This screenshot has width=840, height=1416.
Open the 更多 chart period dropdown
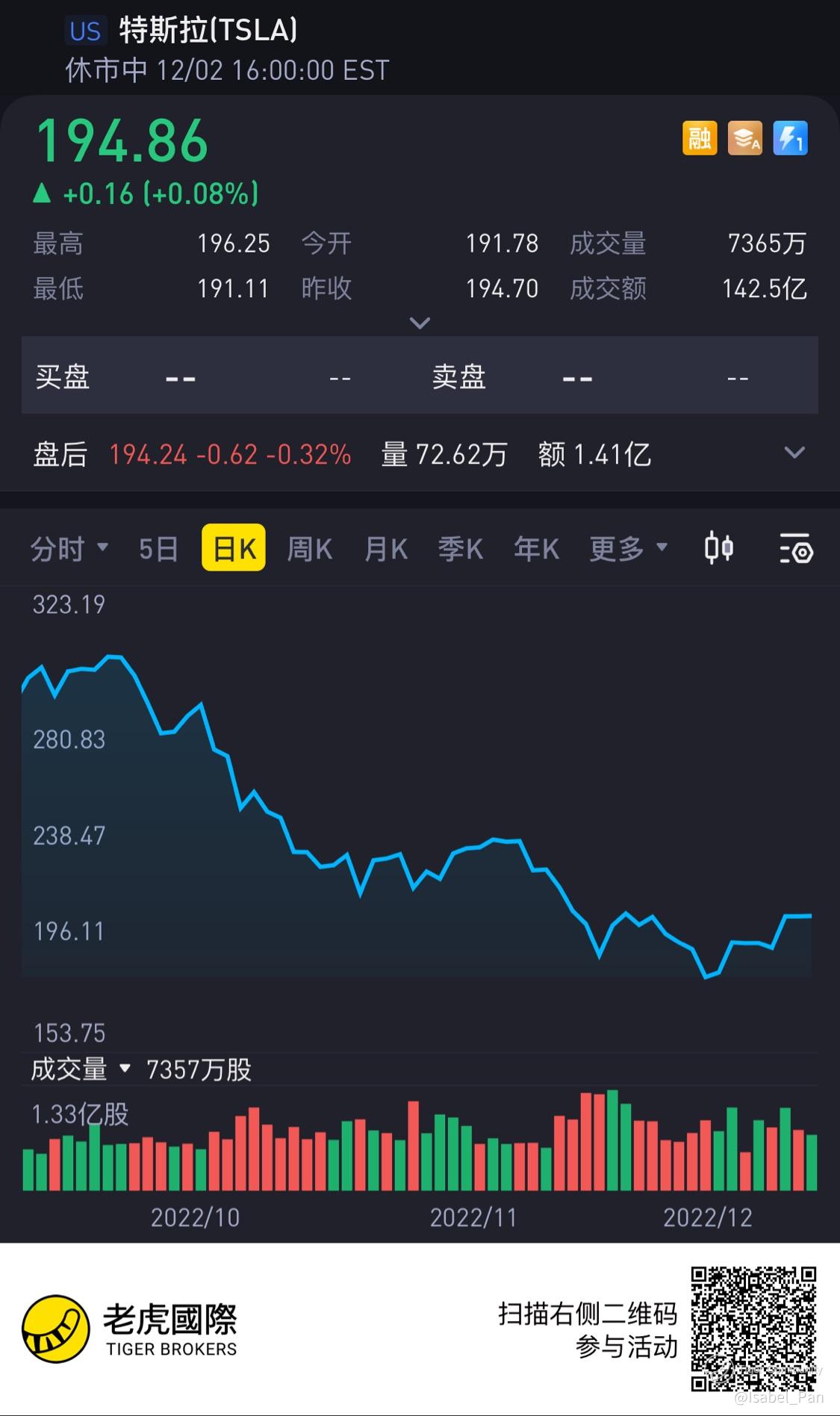point(628,549)
